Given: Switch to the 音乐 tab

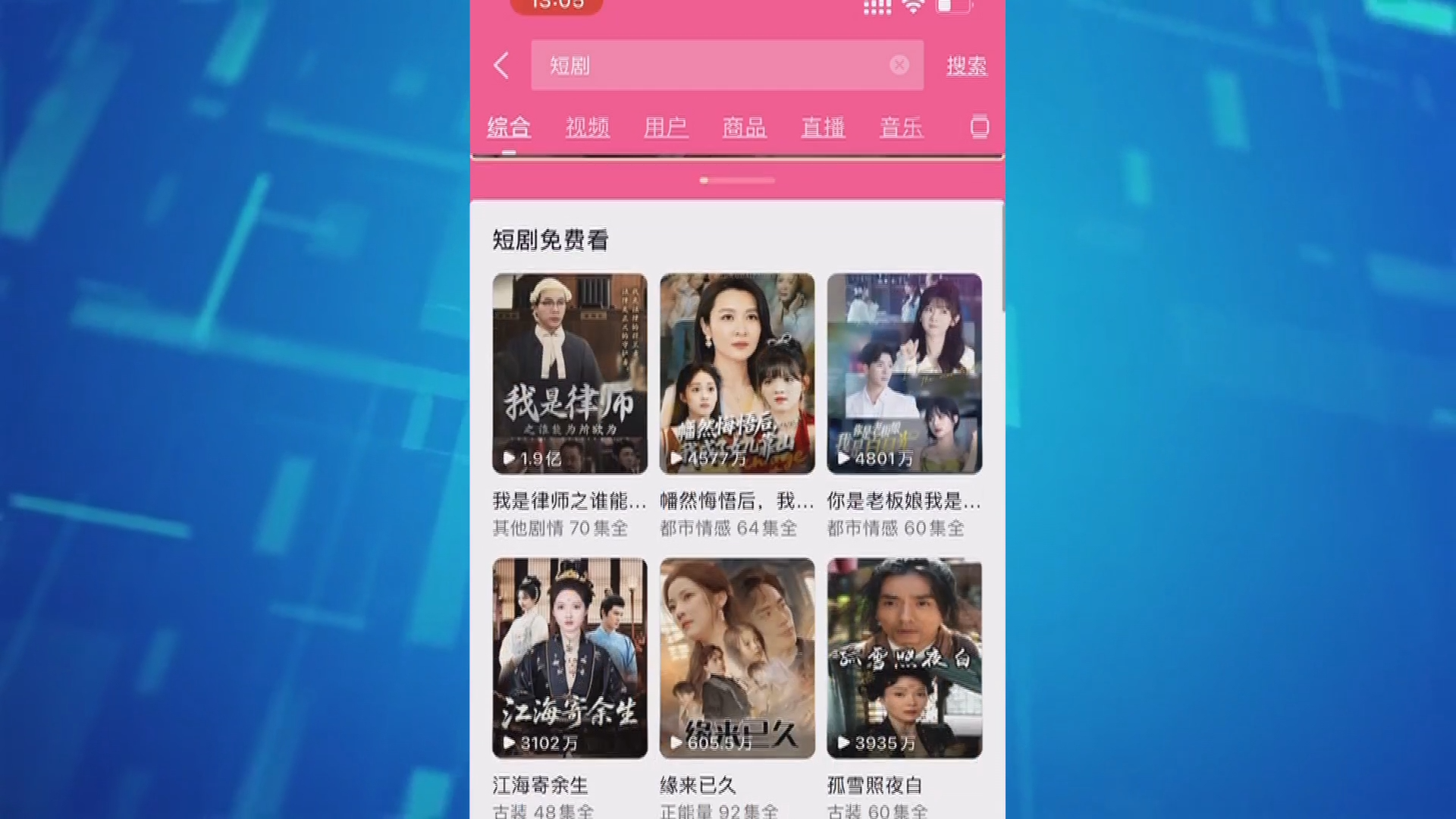Looking at the screenshot, I should click(x=901, y=127).
